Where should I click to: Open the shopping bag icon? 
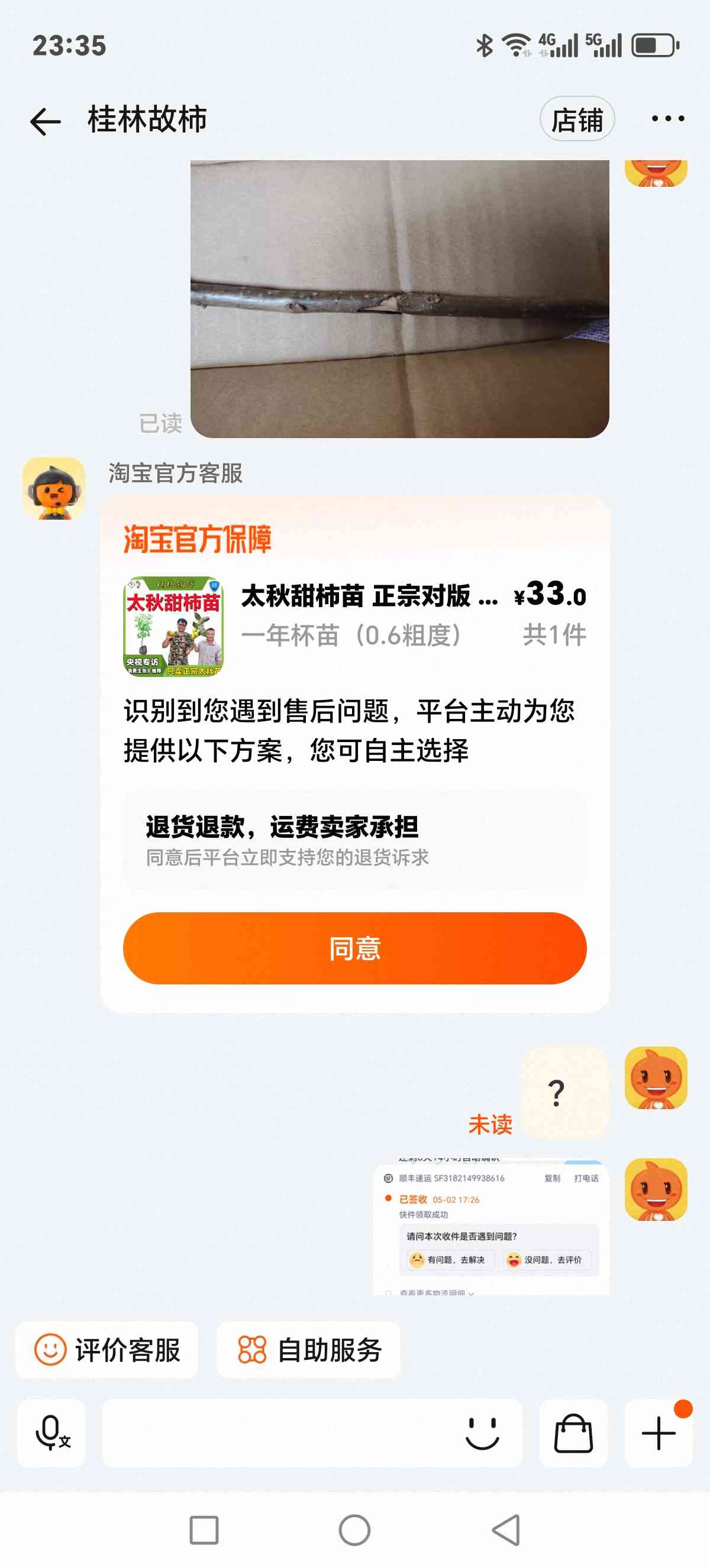[x=573, y=1432]
